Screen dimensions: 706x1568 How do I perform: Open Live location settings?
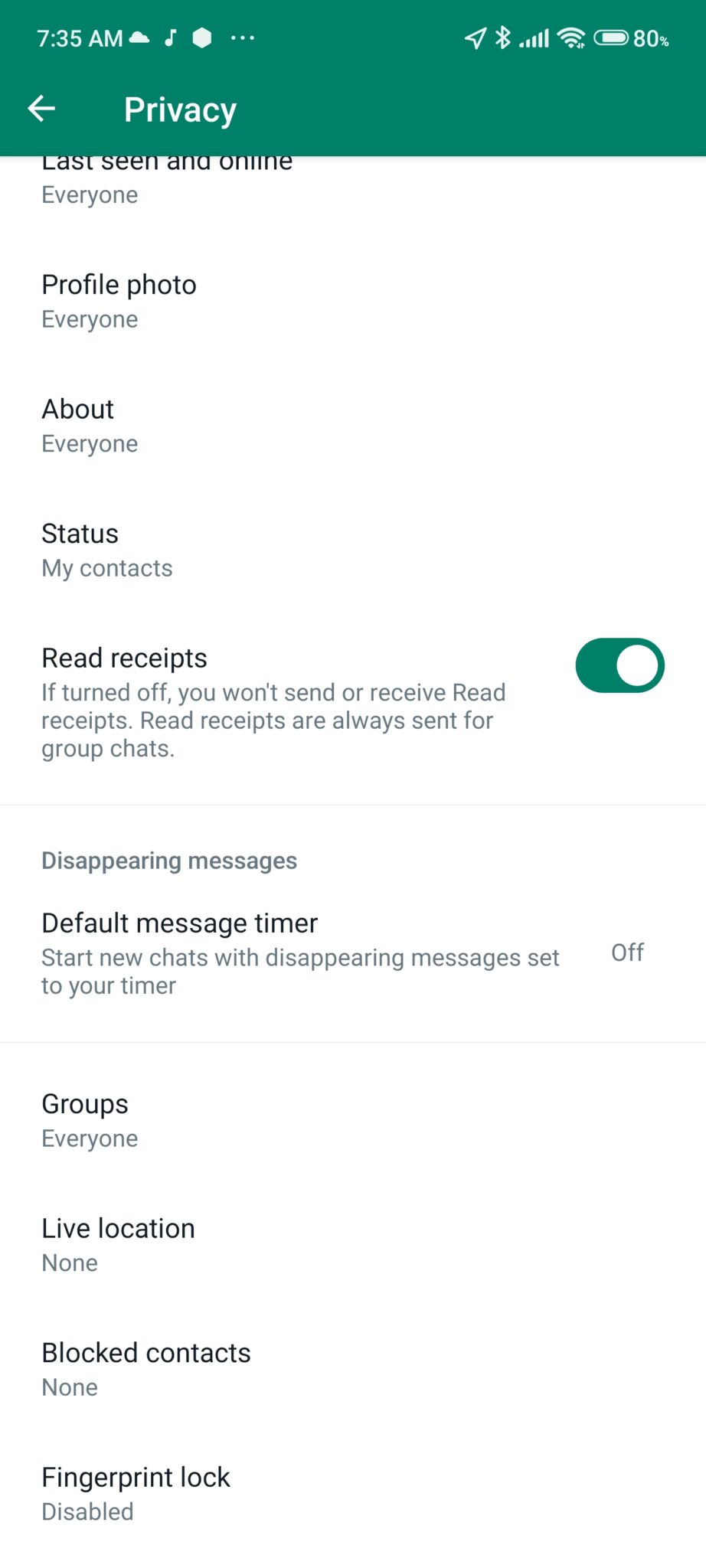click(353, 1246)
